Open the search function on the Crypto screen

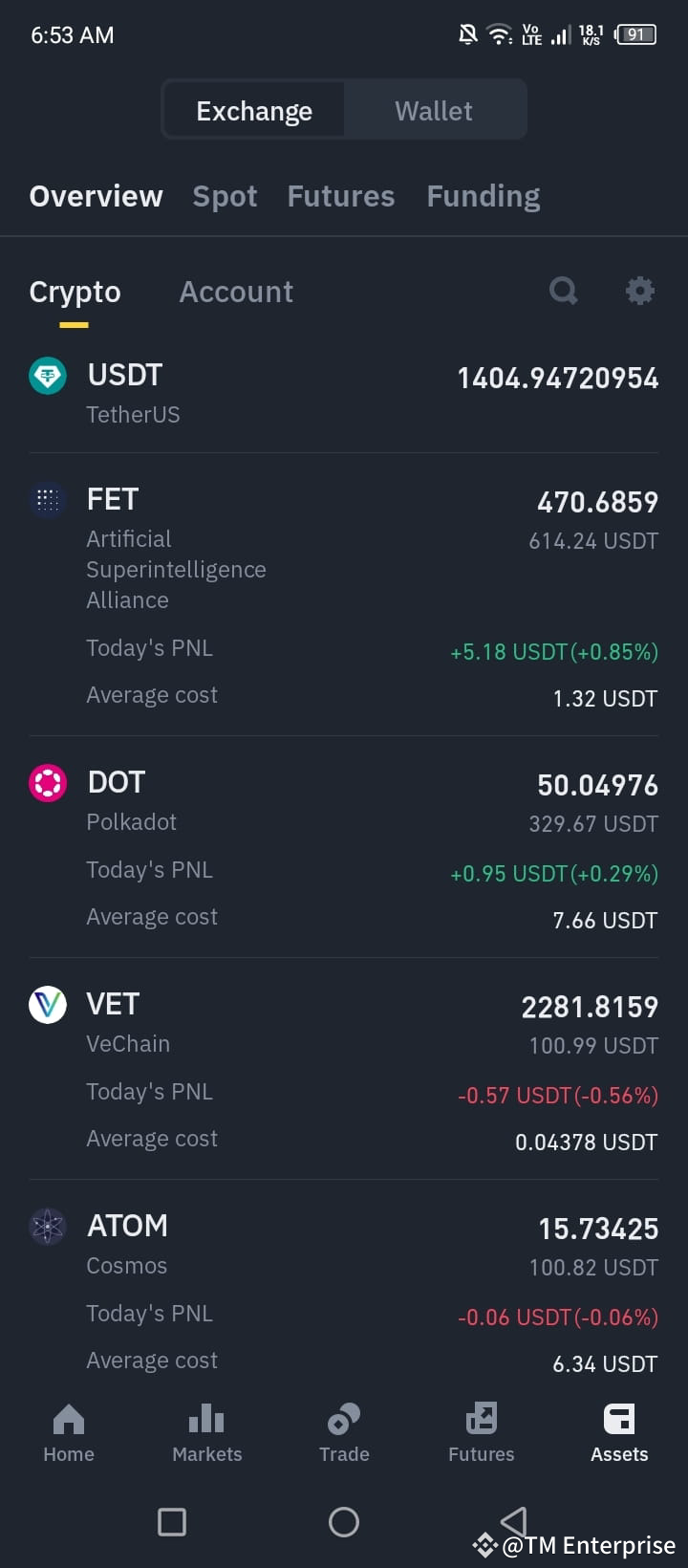tap(564, 291)
